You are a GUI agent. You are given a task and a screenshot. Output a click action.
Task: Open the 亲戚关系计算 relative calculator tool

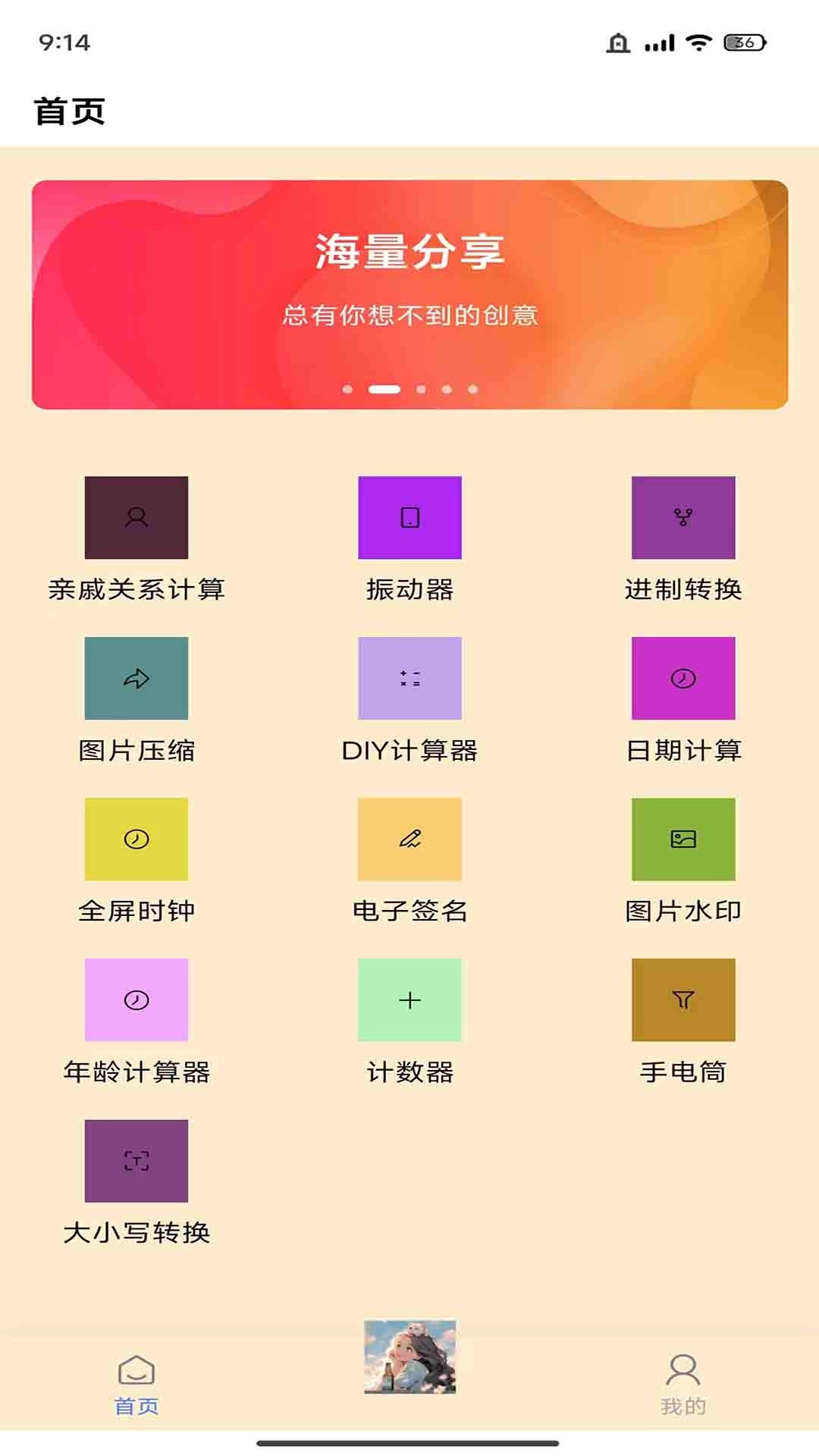tap(136, 518)
